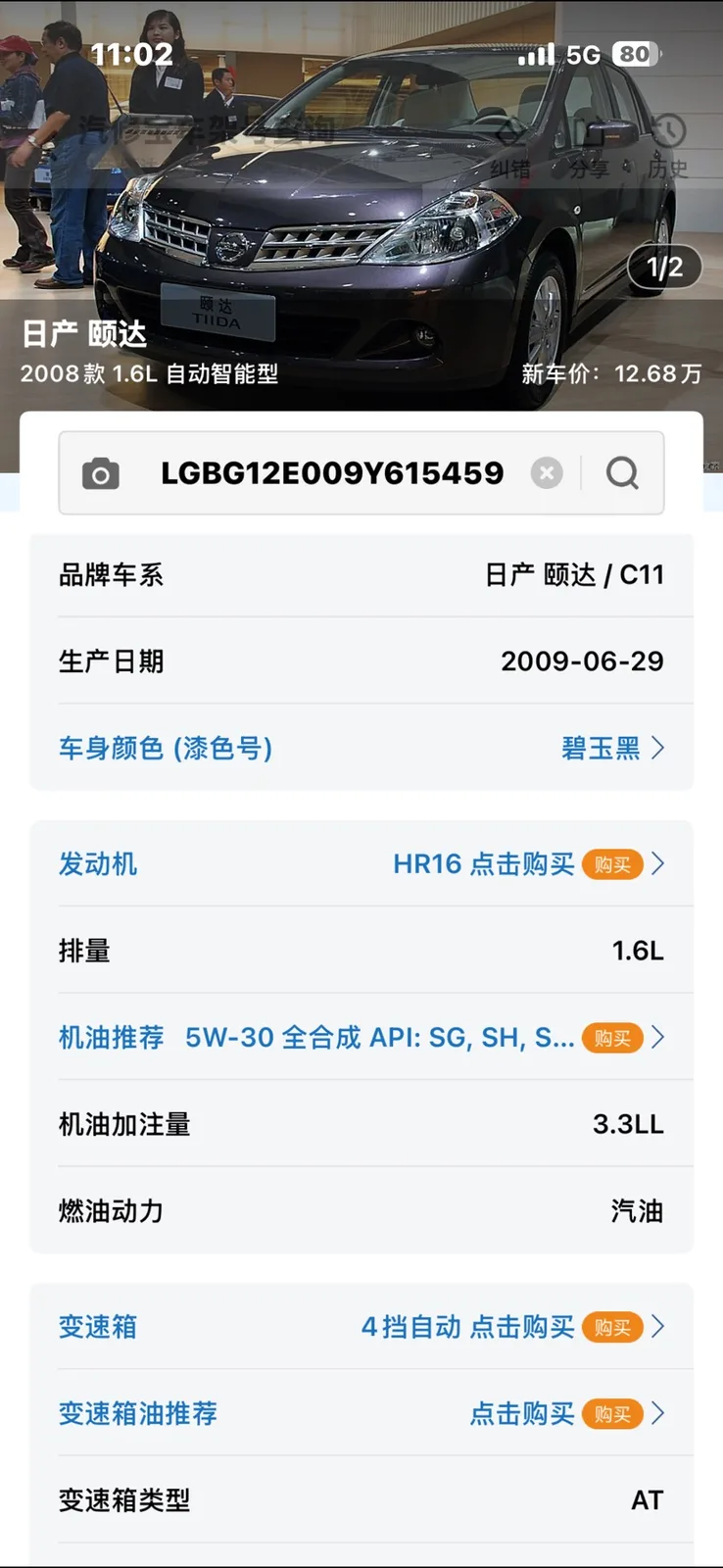Tap the camera icon to scan VIN
The image size is (723, 1568).
(x=100, y=473)
